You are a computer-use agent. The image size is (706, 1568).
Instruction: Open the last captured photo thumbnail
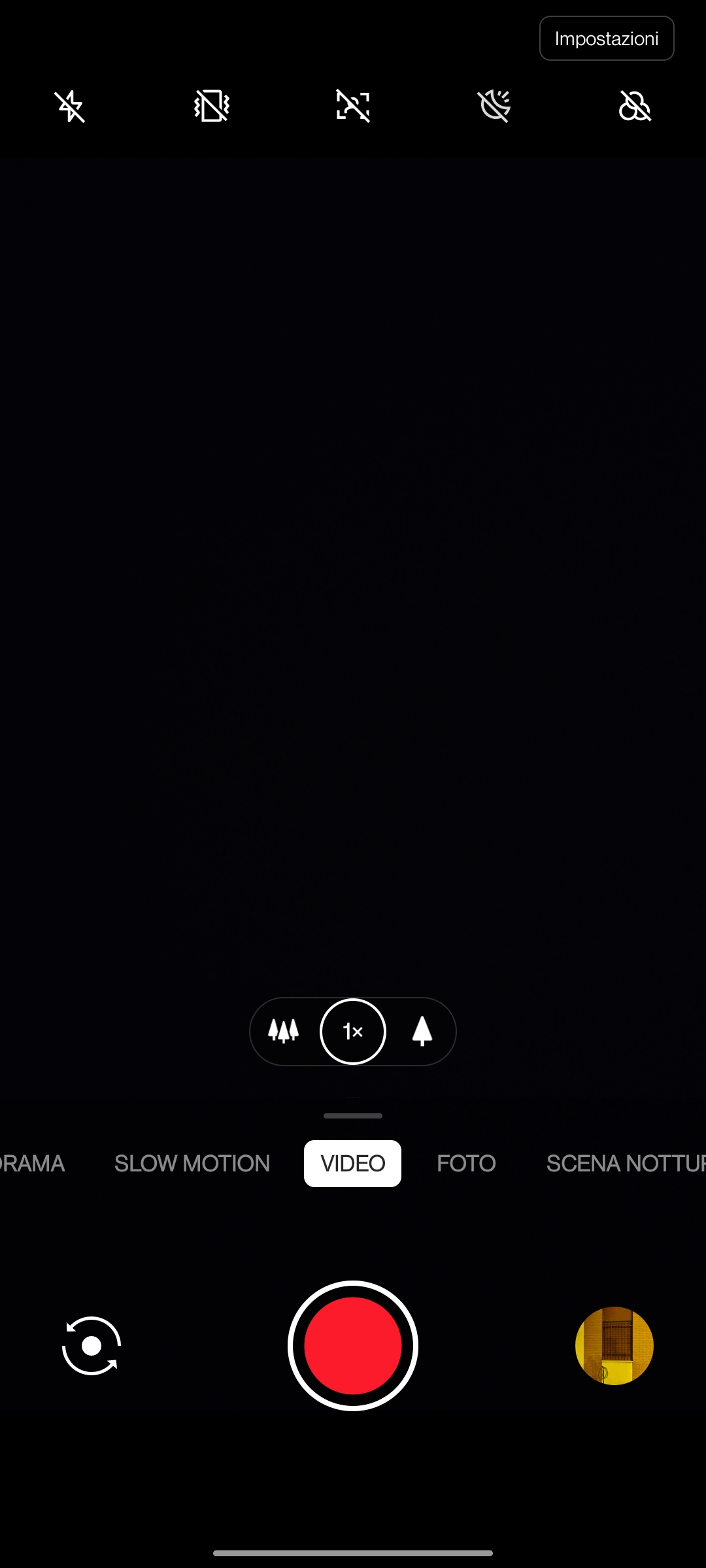tap(614, 1346)
